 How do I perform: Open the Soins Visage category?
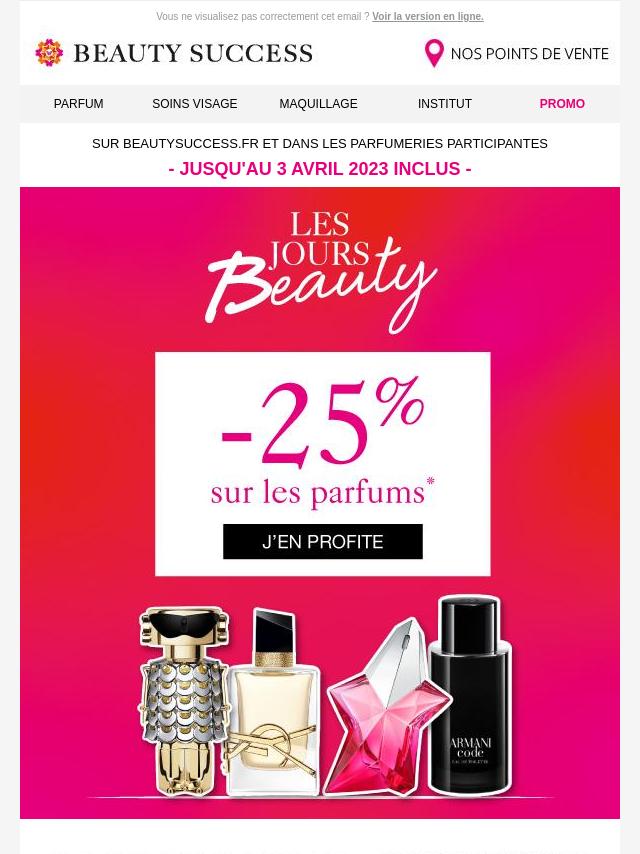point(194,104)
